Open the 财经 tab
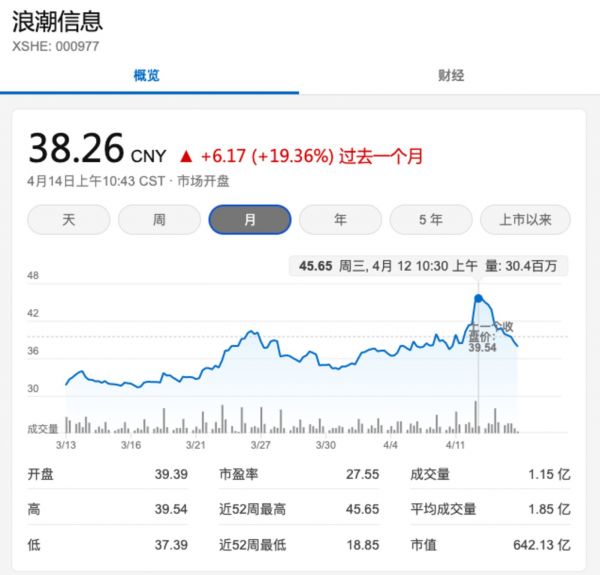This screenshot has width=600, height=575. [x=449, y=75]
